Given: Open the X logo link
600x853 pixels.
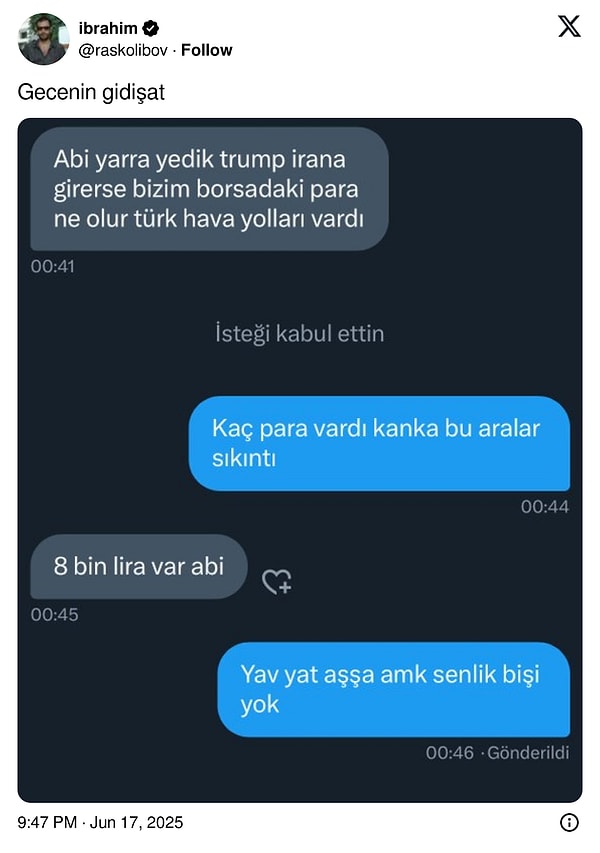Looking at the screenshot, I should (568, 27).
